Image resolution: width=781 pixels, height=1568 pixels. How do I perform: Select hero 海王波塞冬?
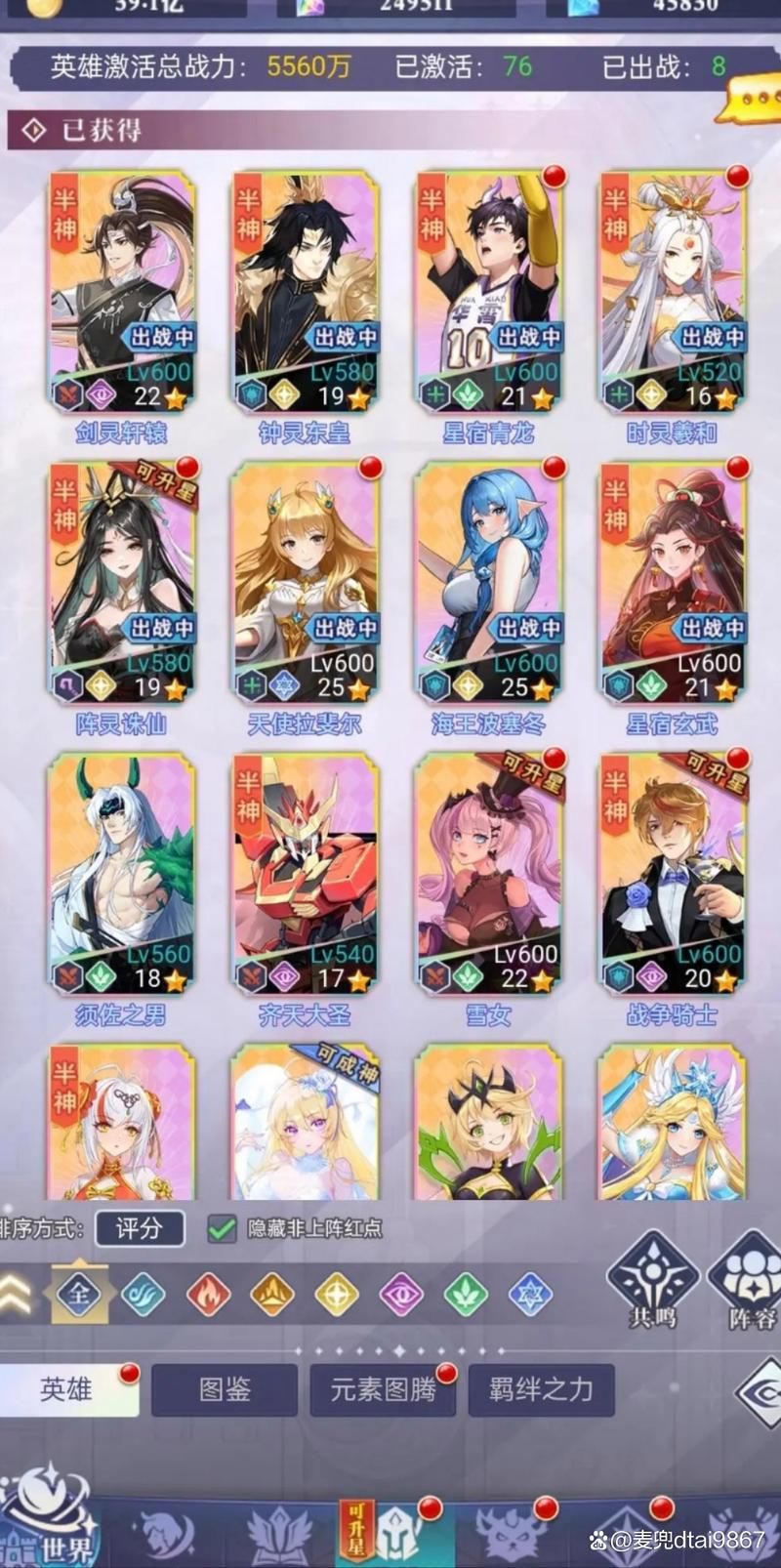[x=488, y=583]
